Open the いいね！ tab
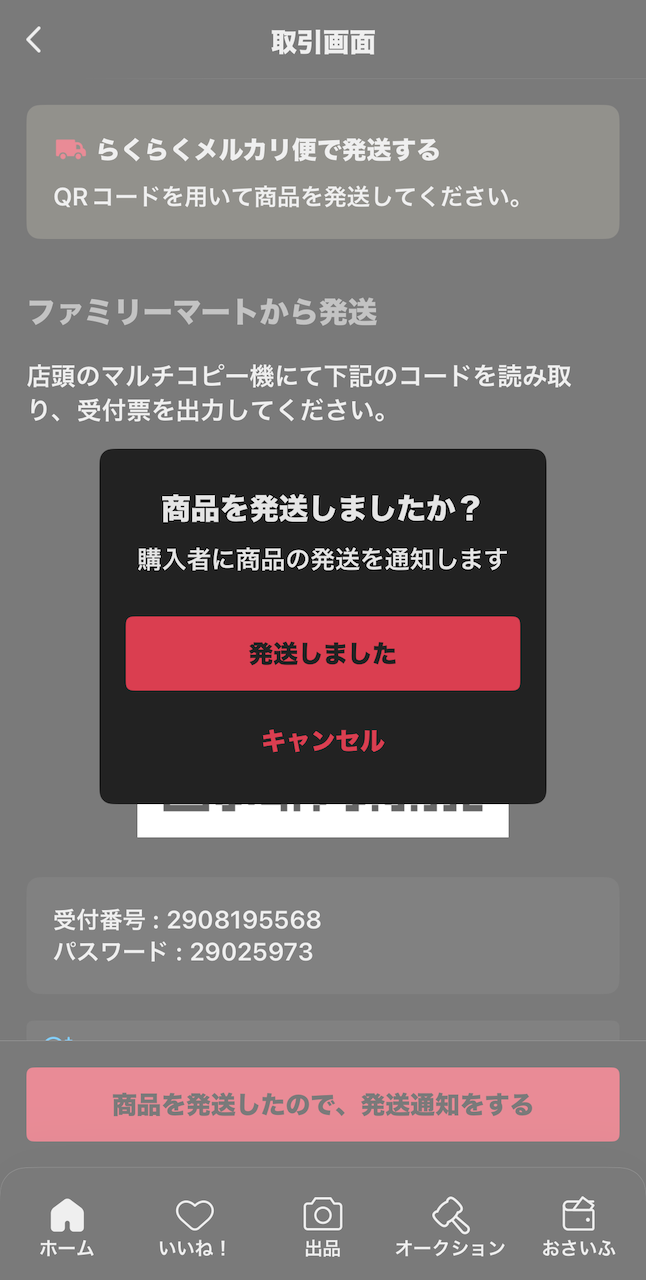The image size is (646, 1280). coord(194,1227)
